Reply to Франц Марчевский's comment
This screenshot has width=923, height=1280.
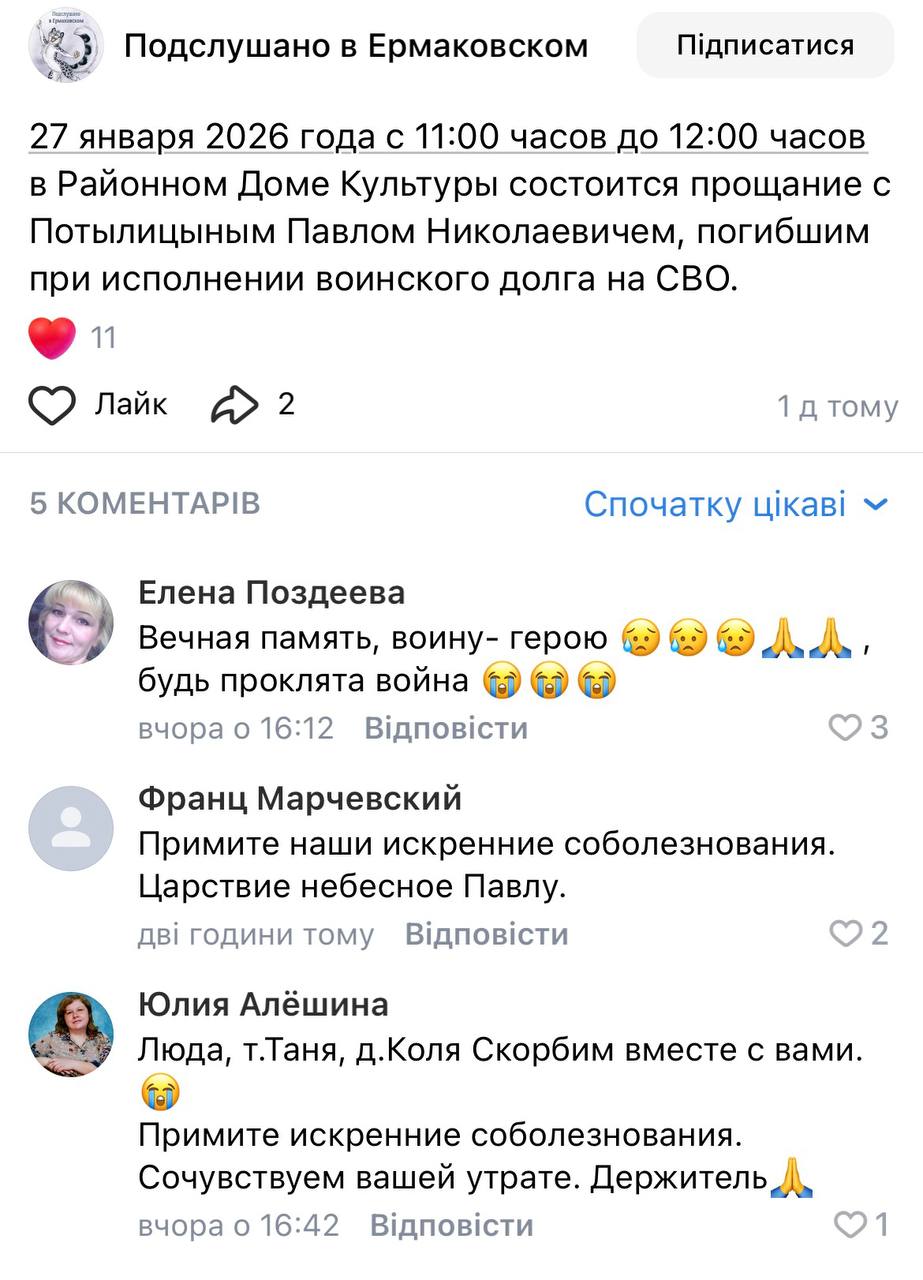point(487,934)
